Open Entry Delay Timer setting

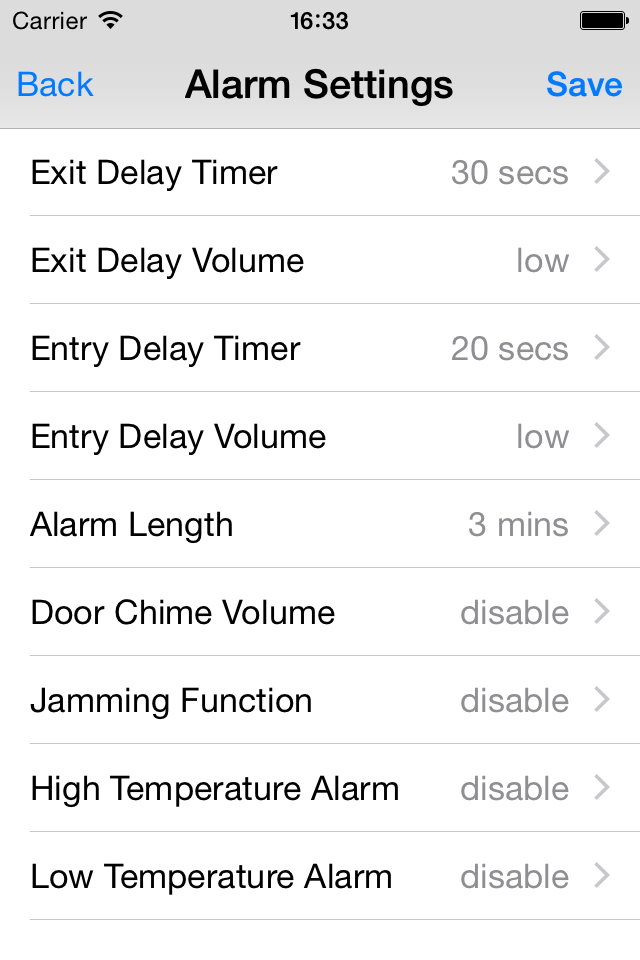coord(320,349)
